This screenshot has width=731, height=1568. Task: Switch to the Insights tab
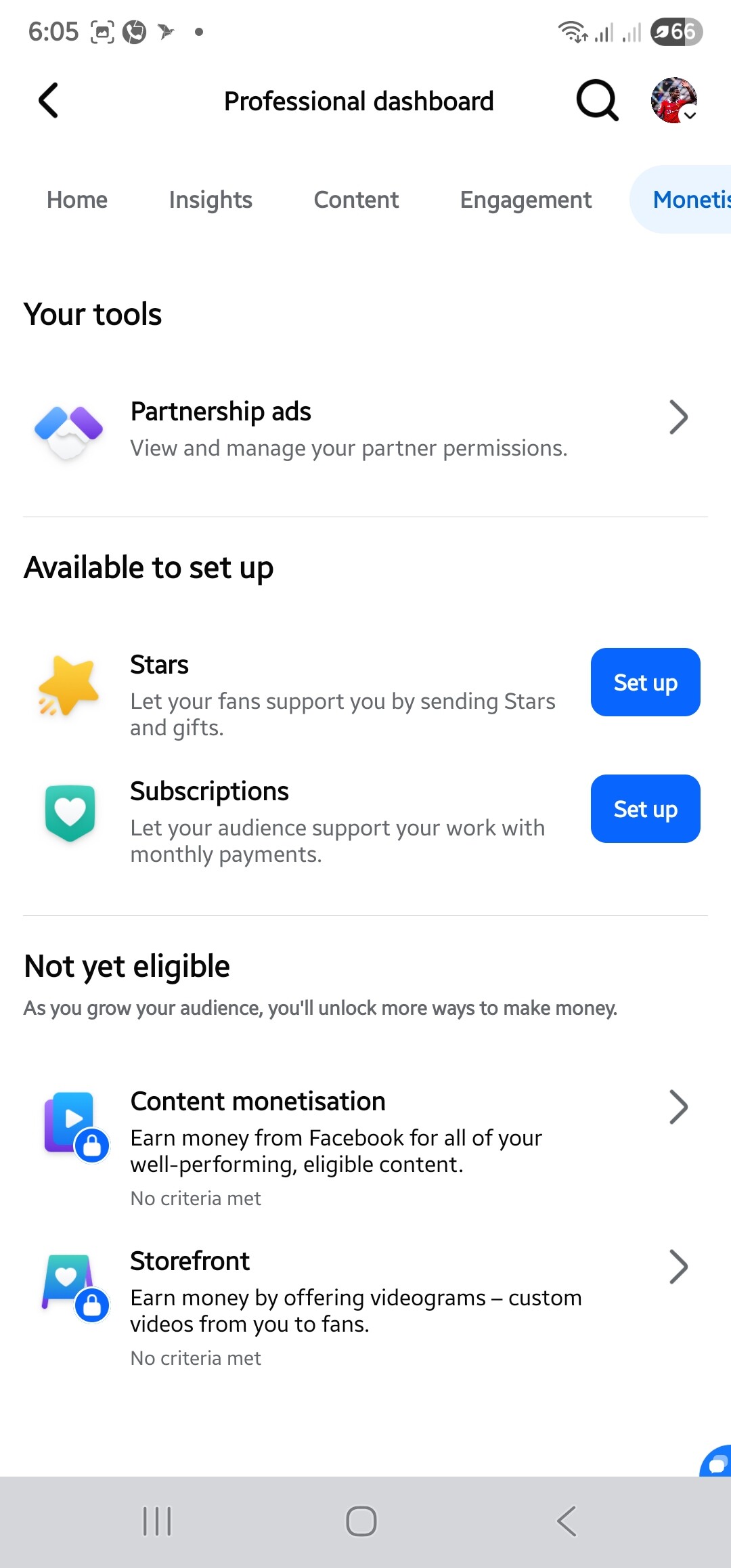[x=211, y=200]
